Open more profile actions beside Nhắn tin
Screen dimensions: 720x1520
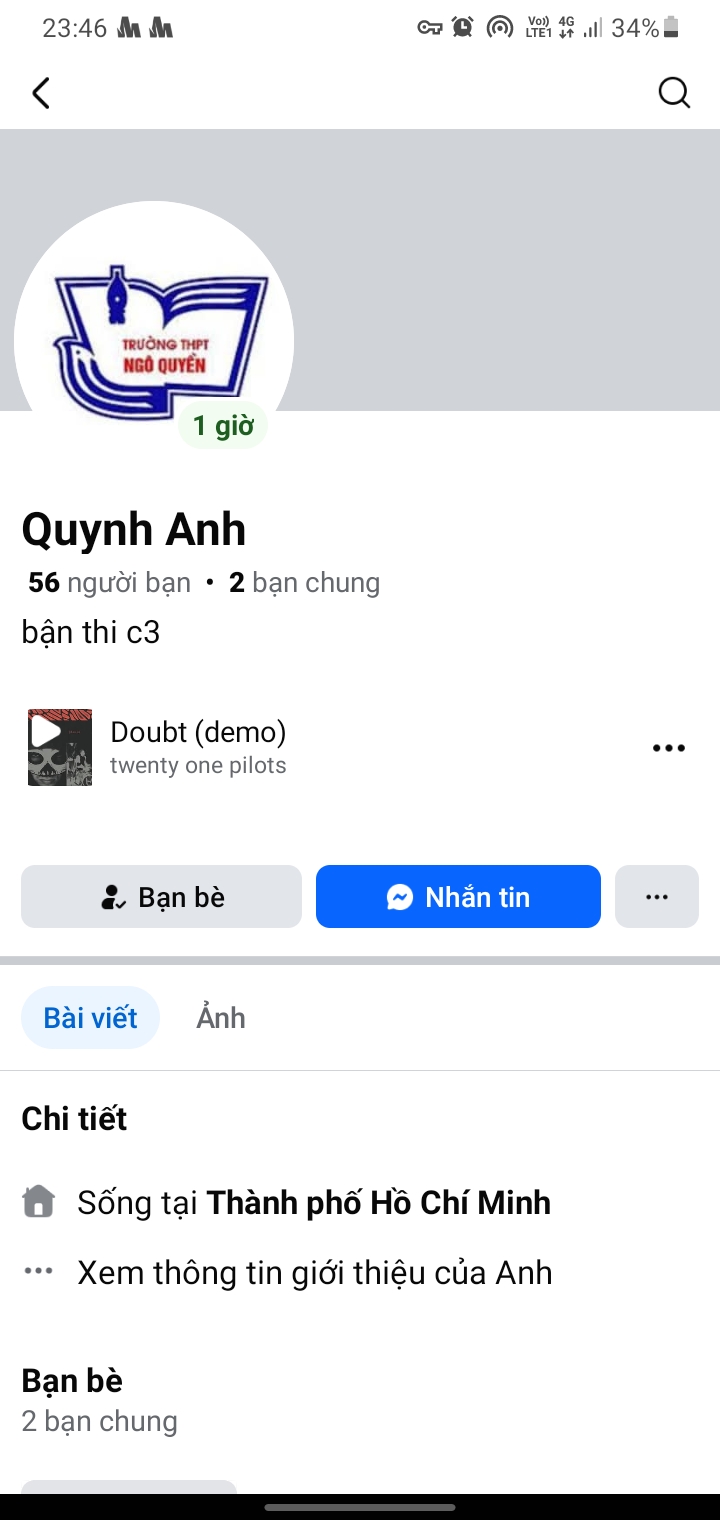tap(656, 897)
